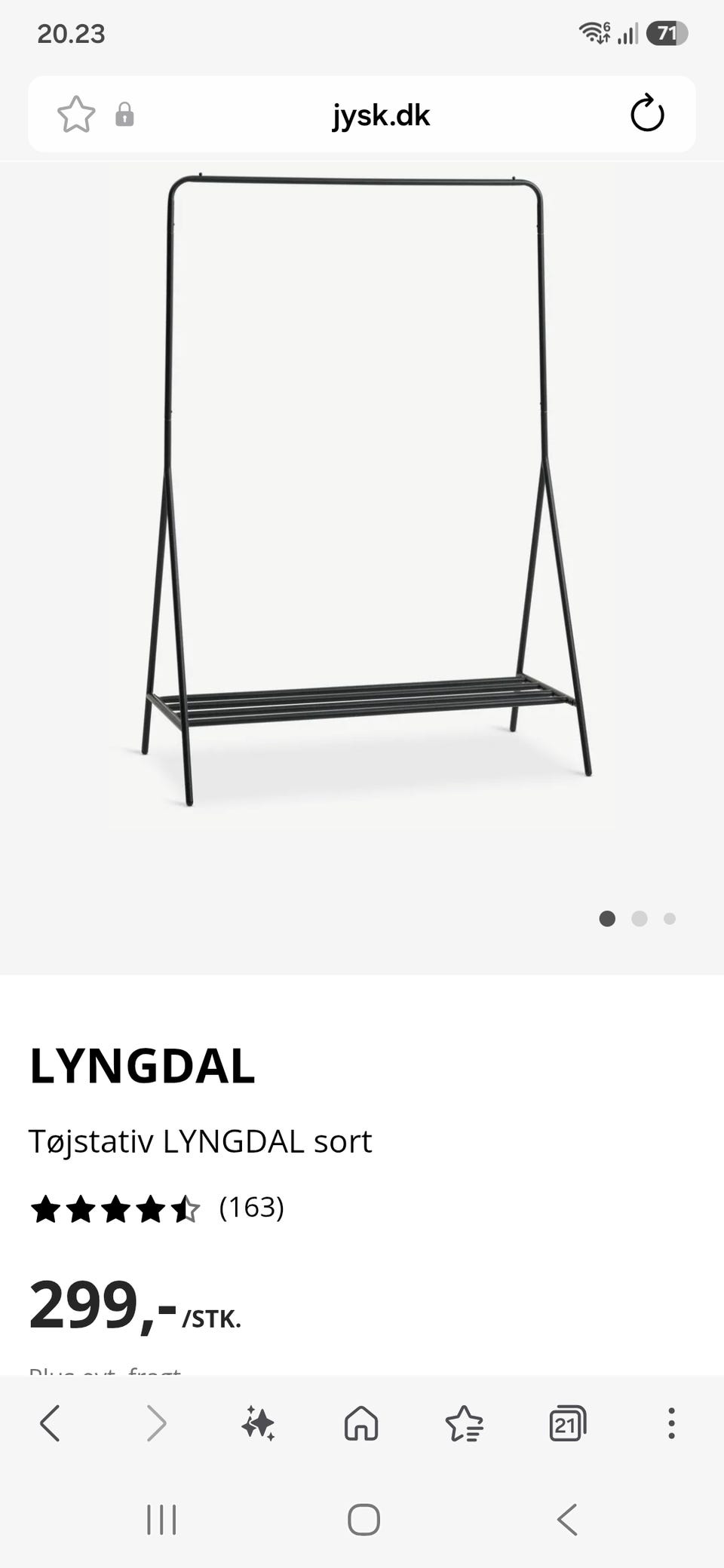This screenshot has width=724, height=1568.
Task: Open the 163 customer reviews
Action: tap(251, 1207)
